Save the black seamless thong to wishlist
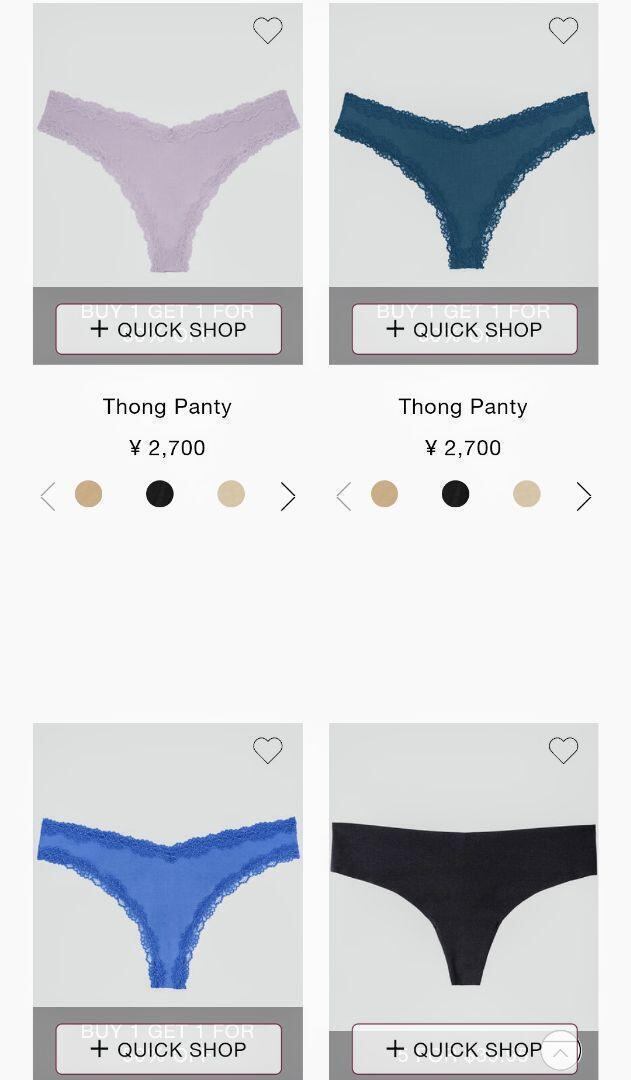This screenshot has height=1080, width=631. tap(563, 750)
